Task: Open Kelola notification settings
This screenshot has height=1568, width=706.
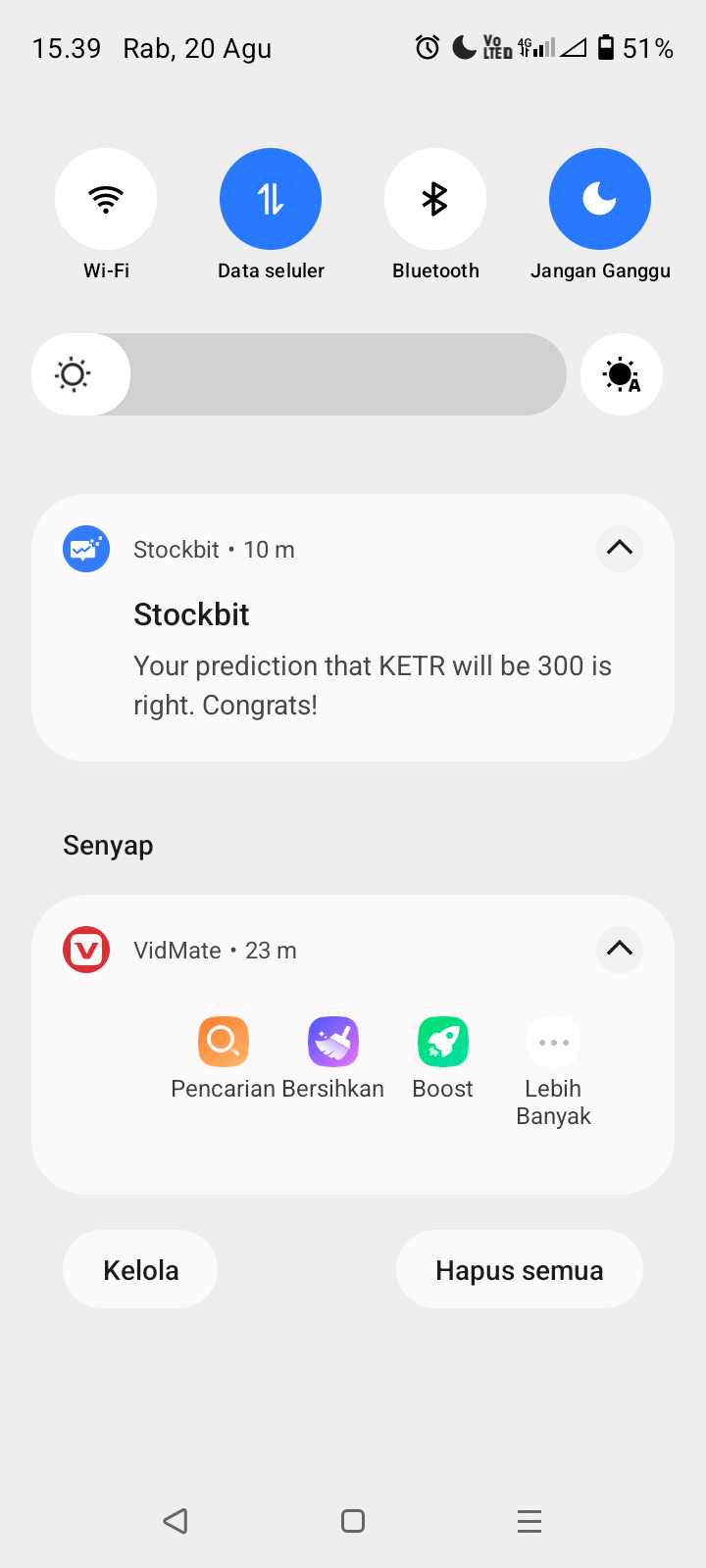Action: coord(140,1270)
